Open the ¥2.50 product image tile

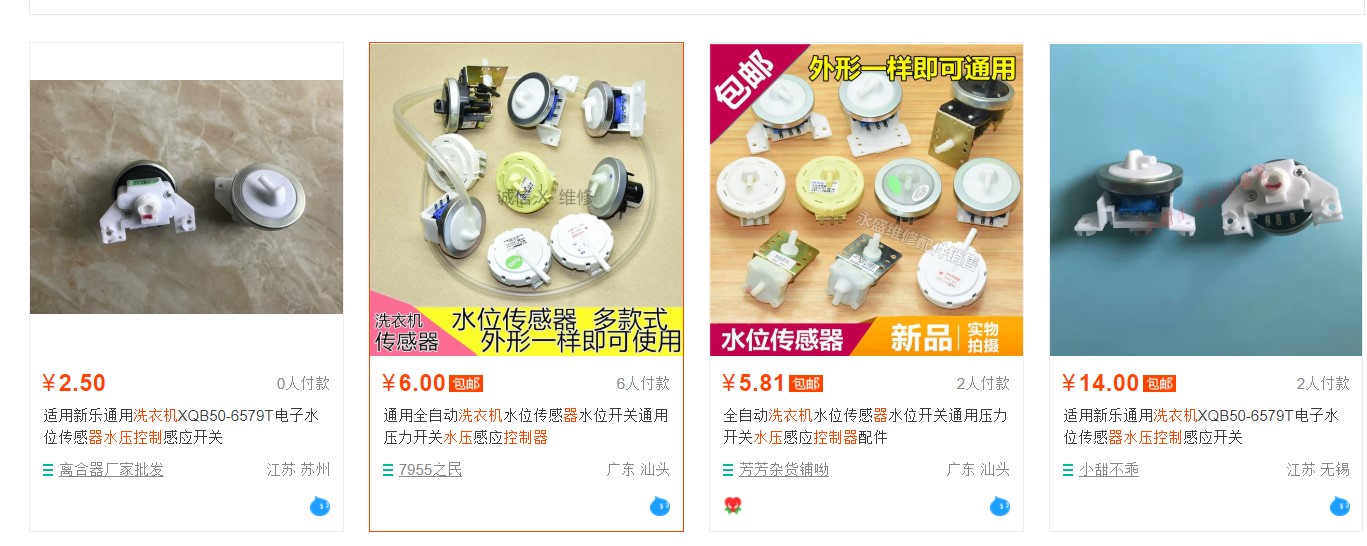(186, 198)
